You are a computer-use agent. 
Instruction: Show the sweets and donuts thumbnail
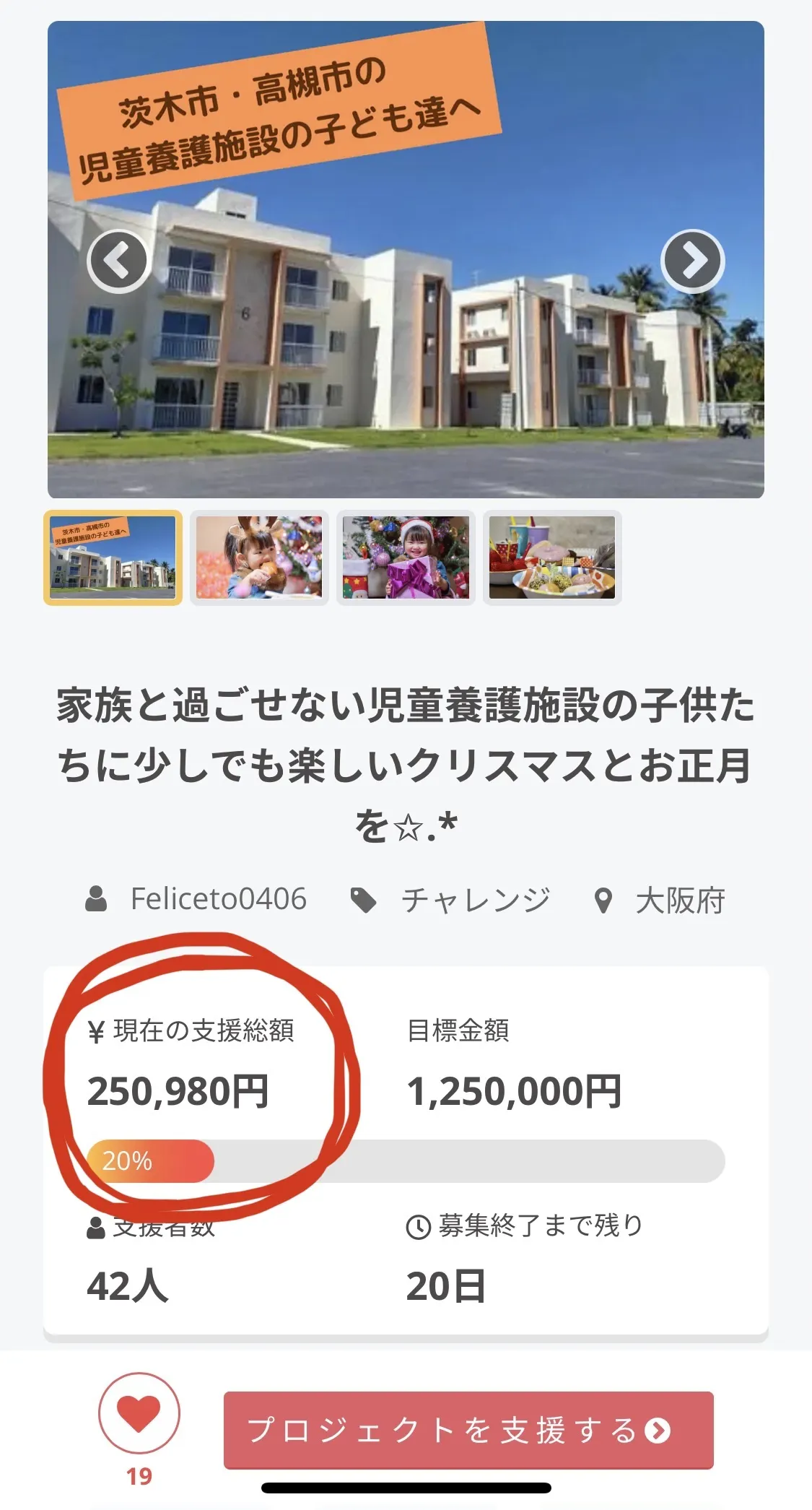pyautogui.click(x=552, y=557)
